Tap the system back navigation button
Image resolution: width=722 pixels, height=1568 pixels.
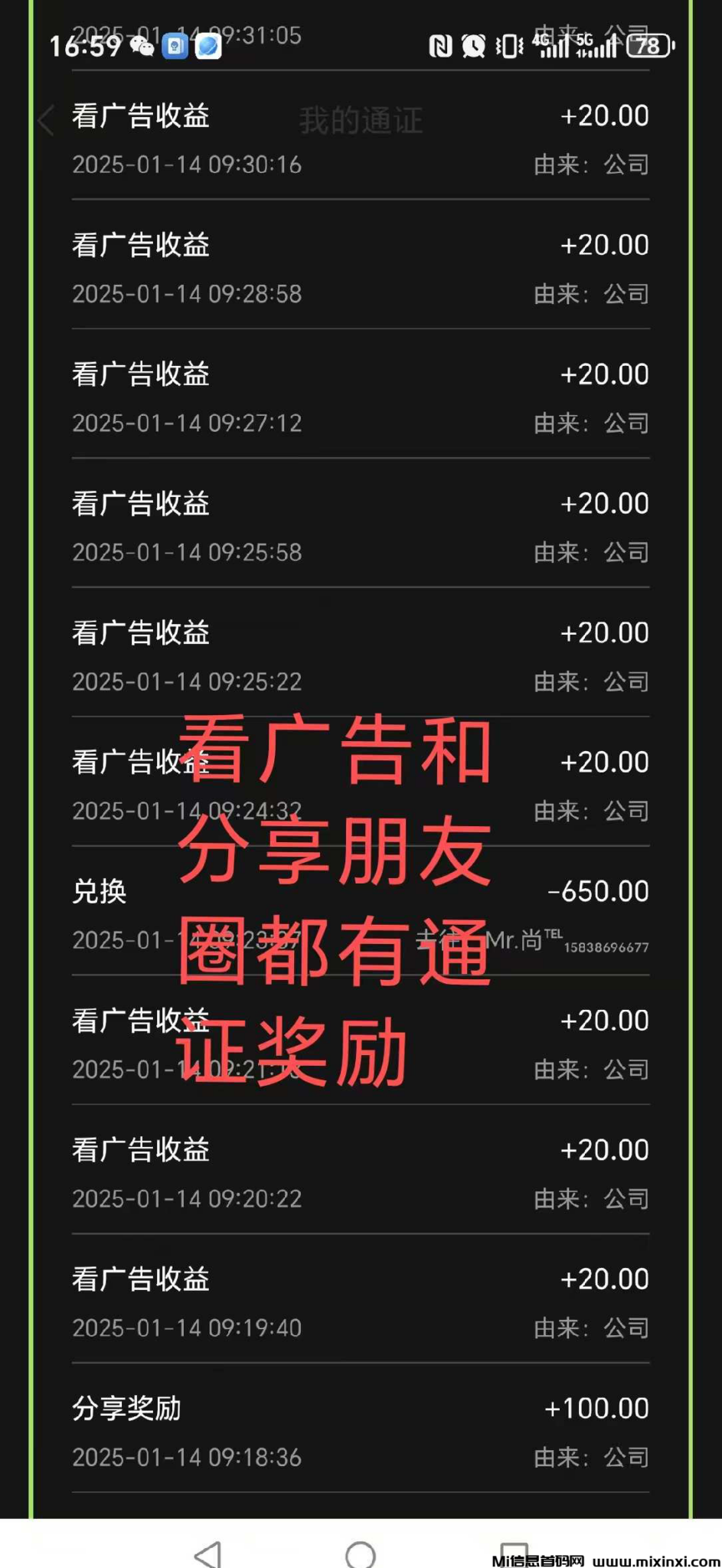(x=208, y=1553)
